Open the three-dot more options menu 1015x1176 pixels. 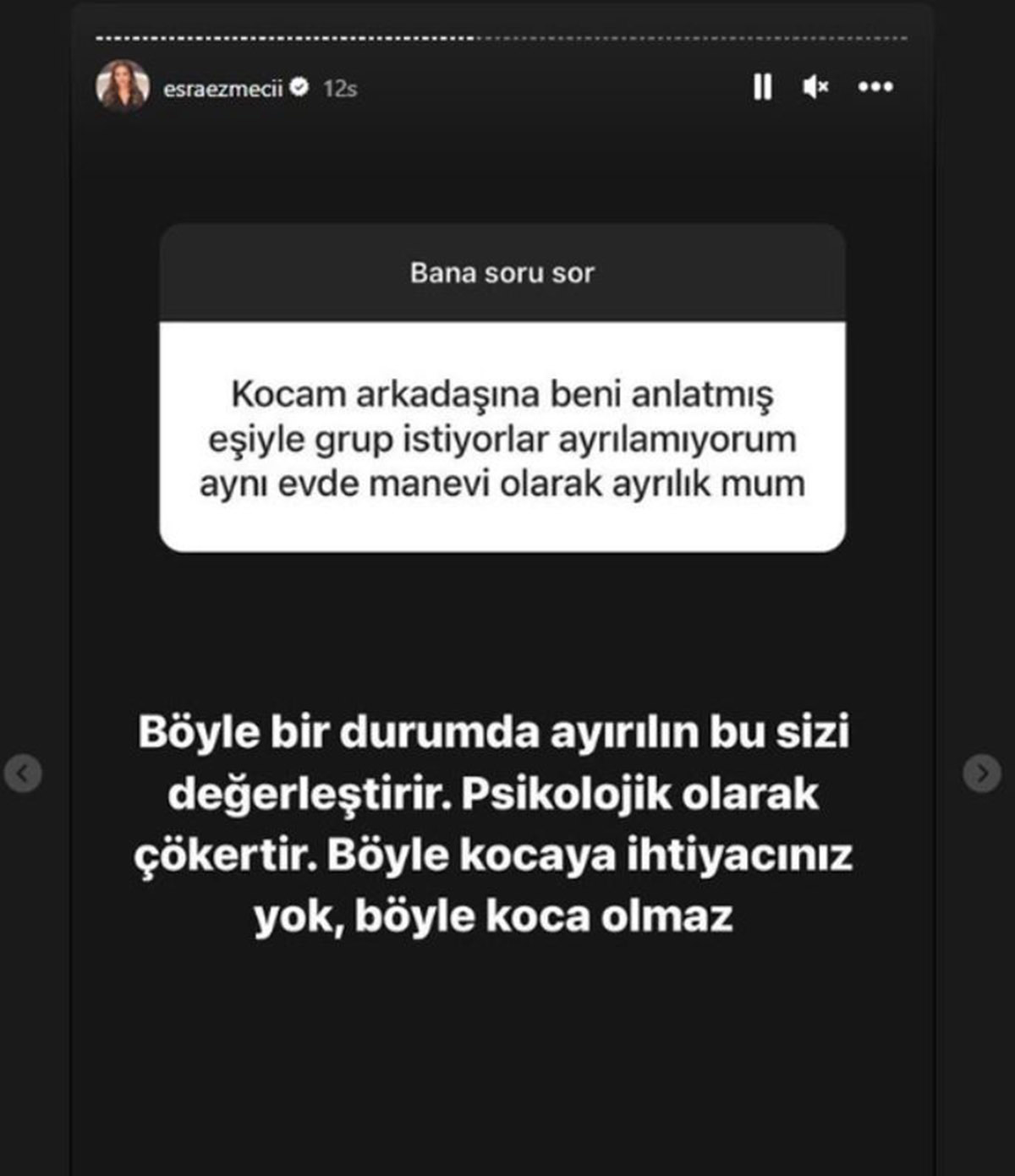(875, 86)
